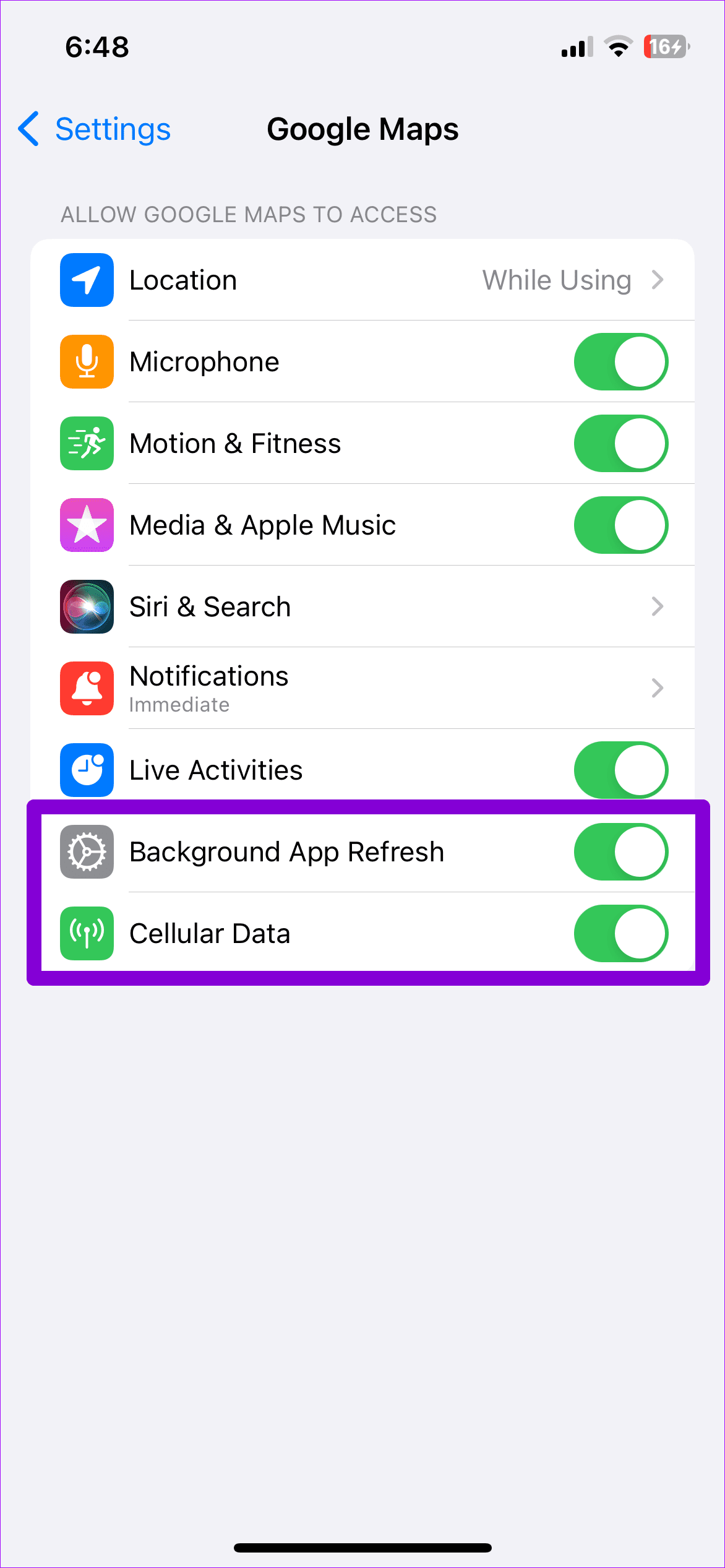The width and height of the screenshot is (725, 1568).
Task: Select the orange Microphone icon
Action: [86, 361]
